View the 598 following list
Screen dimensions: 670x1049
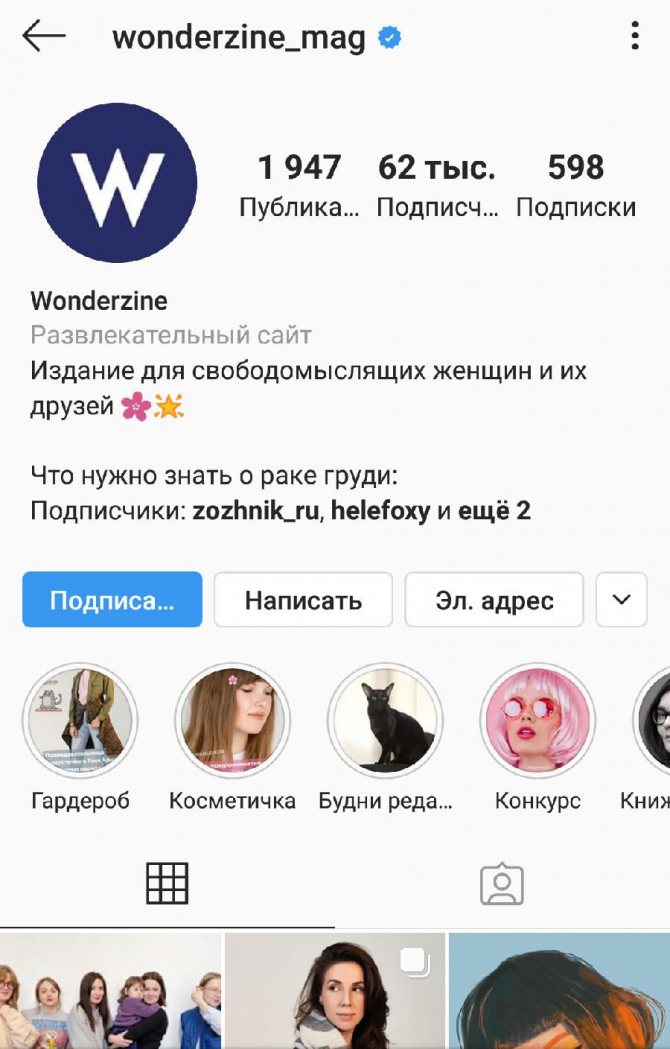pyautogui.click(x=576, y=185)
